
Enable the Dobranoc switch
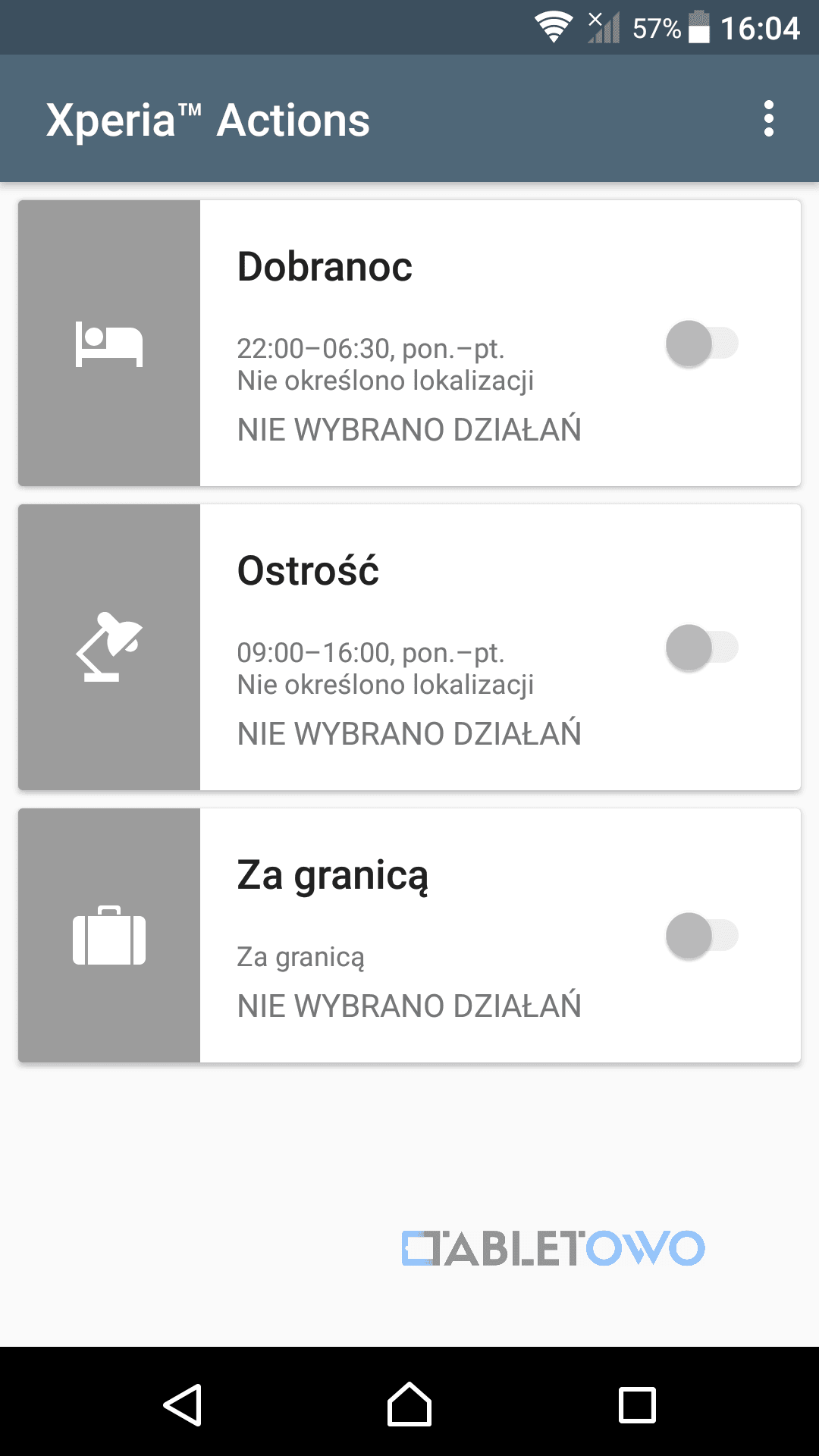tap(702, 344)
